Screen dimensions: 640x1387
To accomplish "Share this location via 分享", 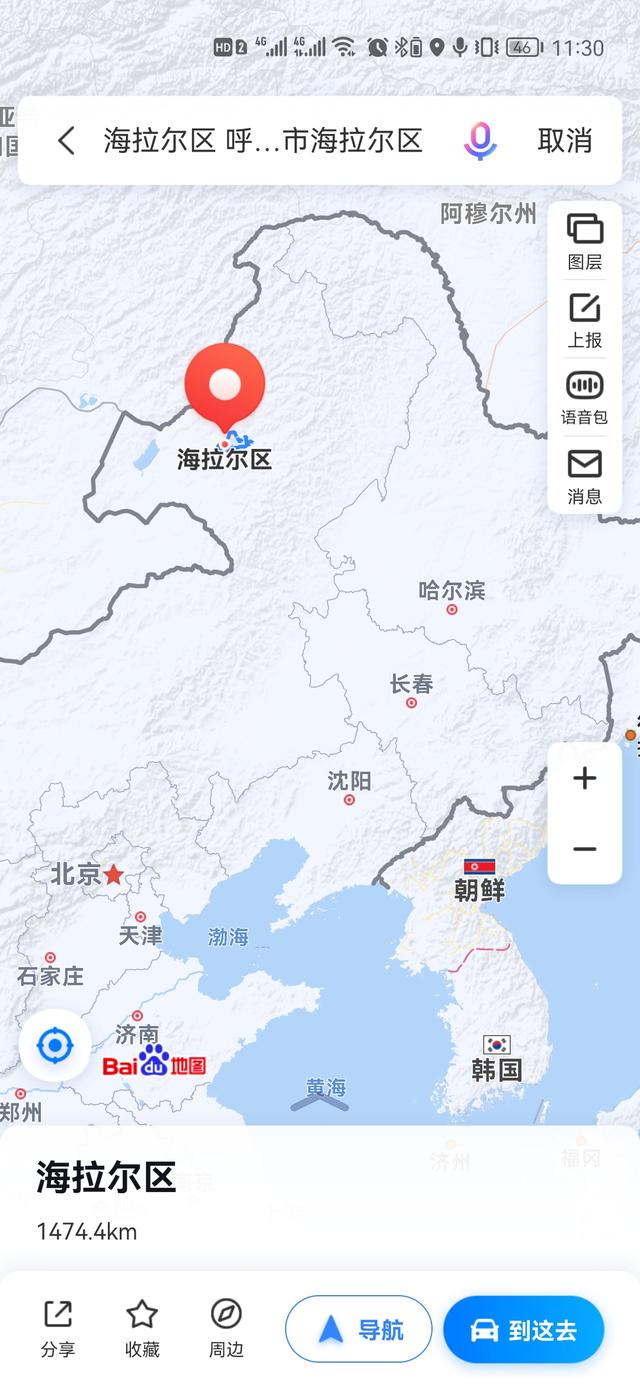I will 58,1329.
